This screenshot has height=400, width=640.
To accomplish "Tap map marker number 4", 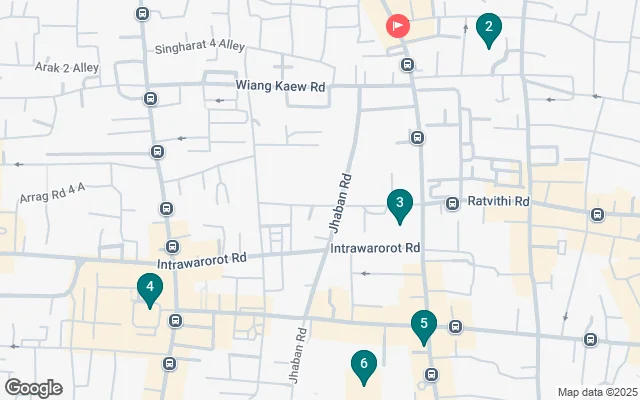I will (x=149, y=290).
